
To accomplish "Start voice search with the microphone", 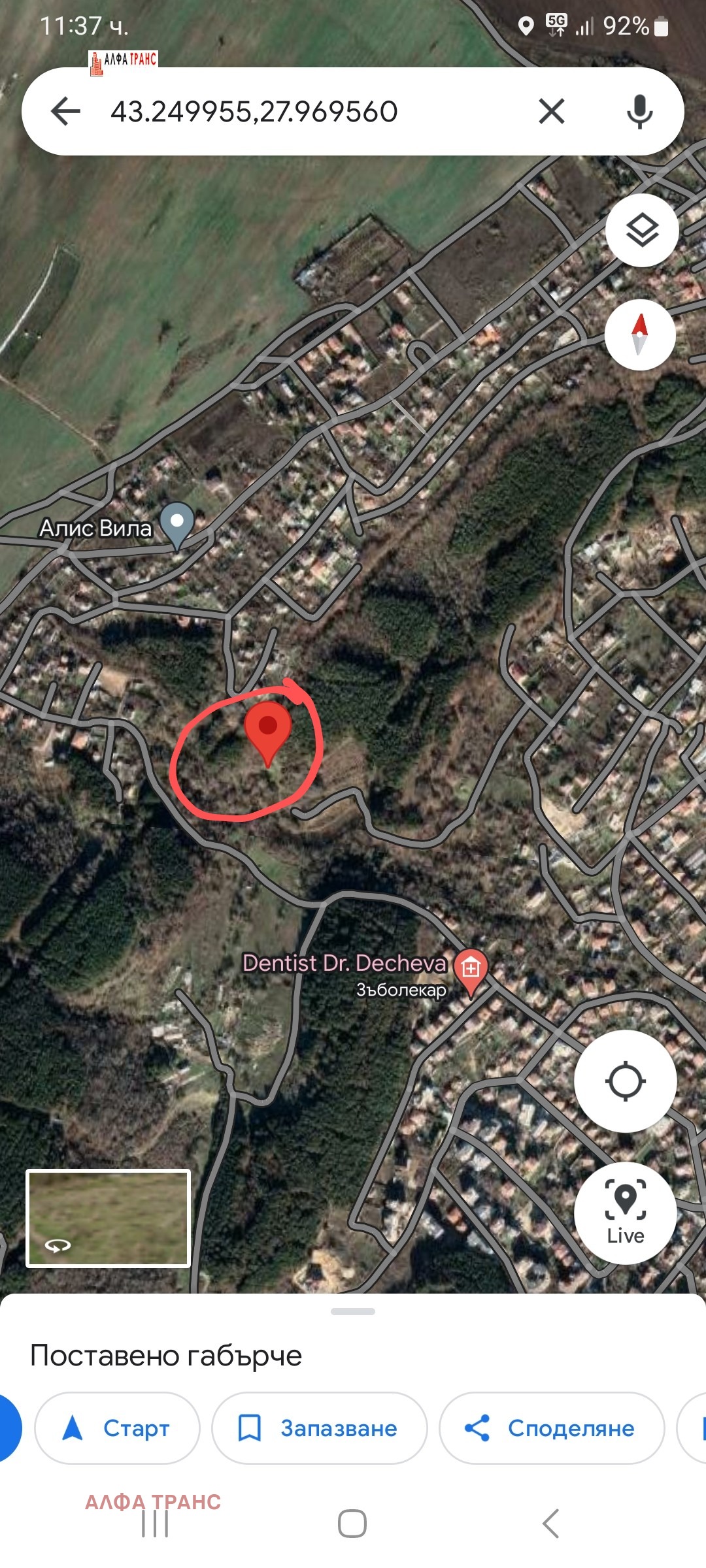I will coord(639,111).
